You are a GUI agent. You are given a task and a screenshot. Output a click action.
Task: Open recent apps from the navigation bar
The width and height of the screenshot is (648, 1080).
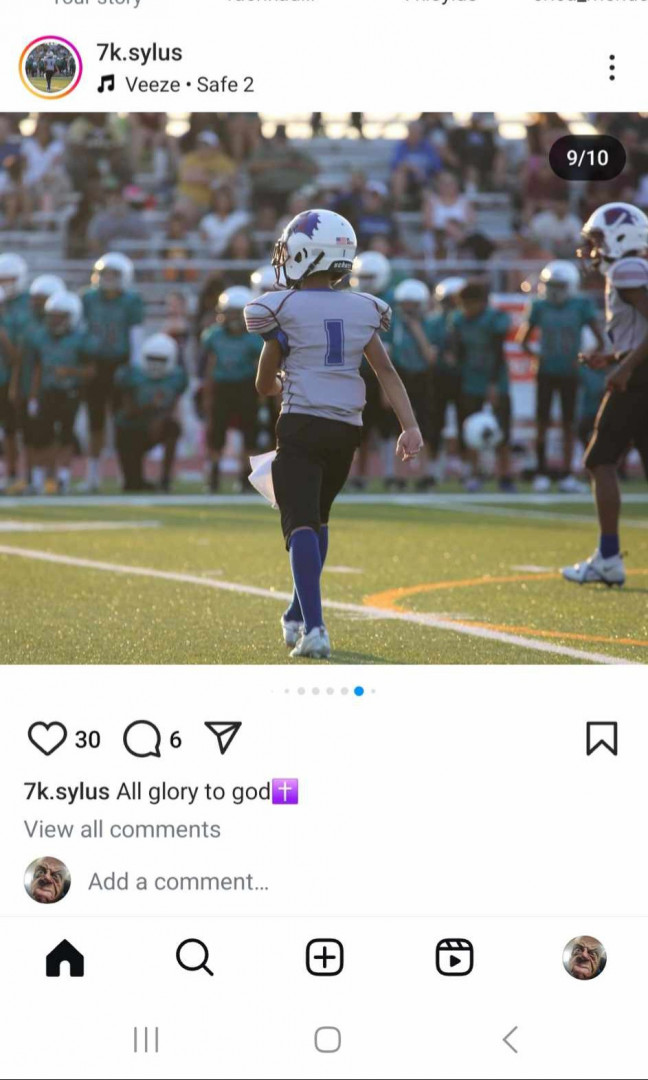[146, 1040]
